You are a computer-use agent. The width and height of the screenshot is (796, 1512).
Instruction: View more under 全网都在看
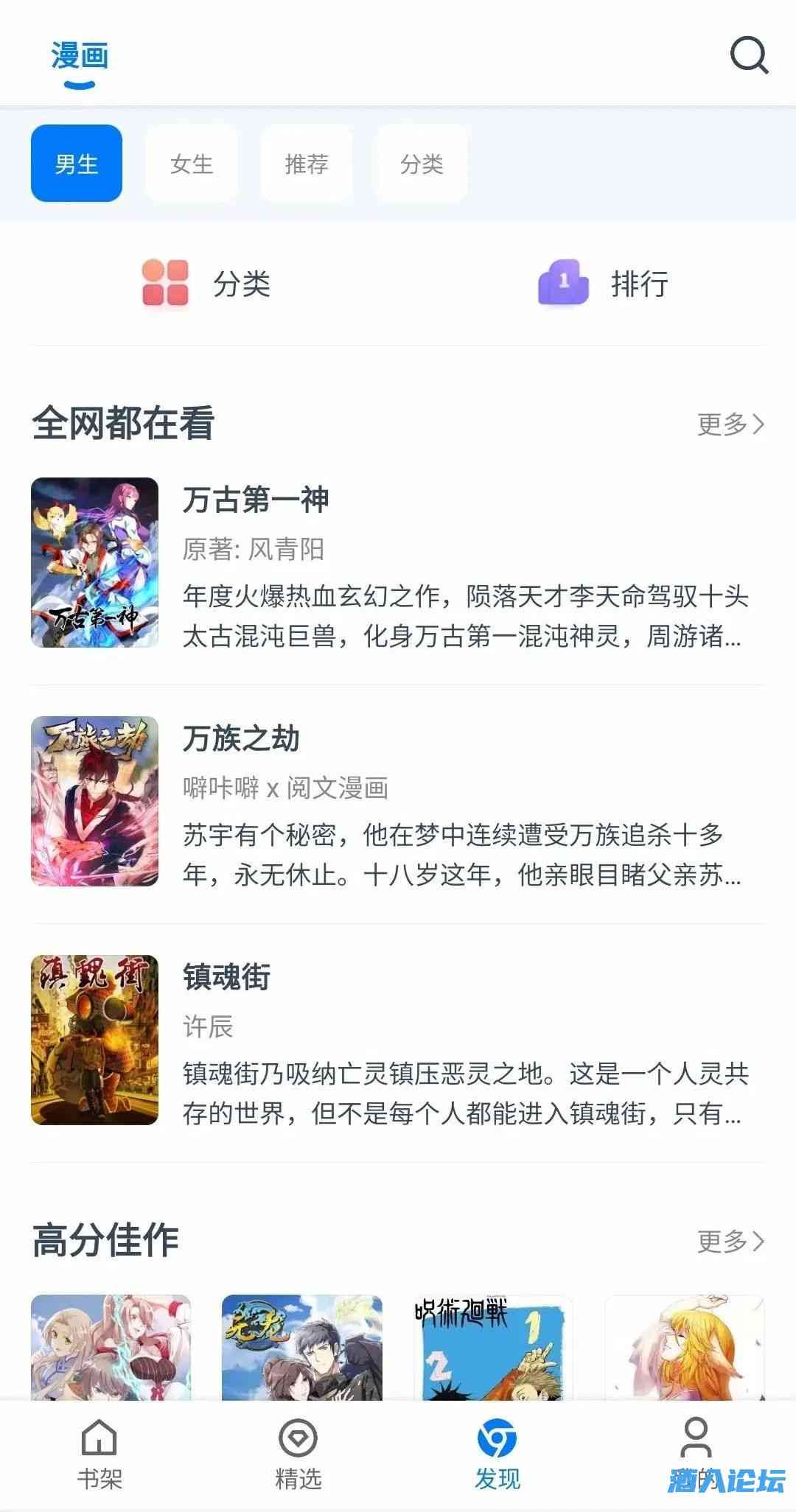(x=730, y=424)
